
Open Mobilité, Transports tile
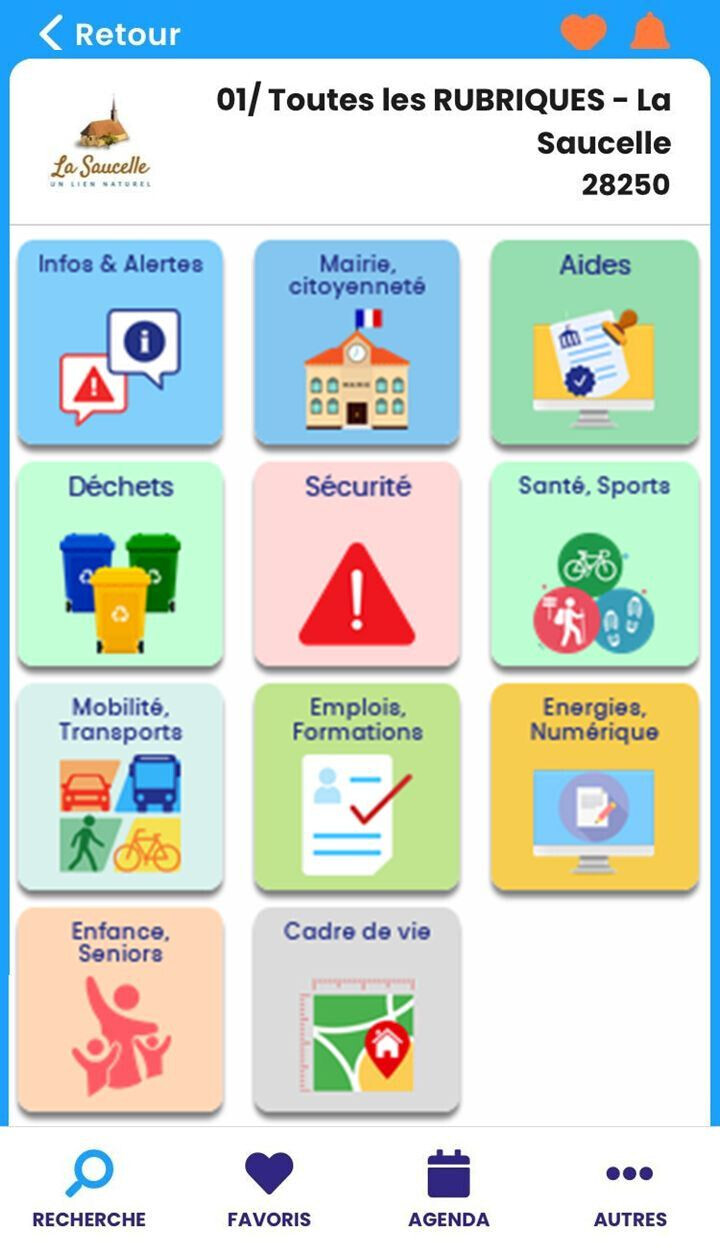[x=120, y=787]
